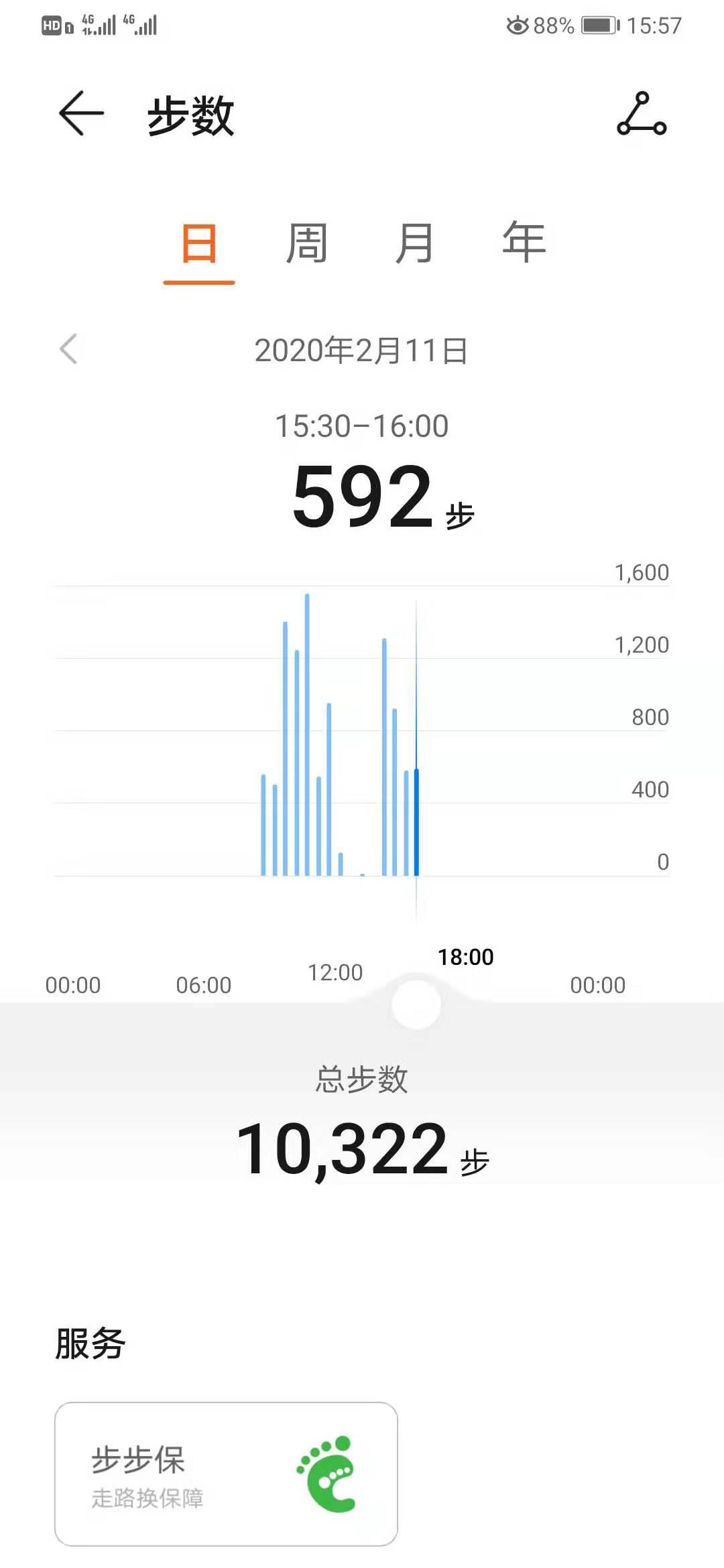724x1568 pixels.
Task: Open the 步步保 service card
Action: tap(226, 1474)
